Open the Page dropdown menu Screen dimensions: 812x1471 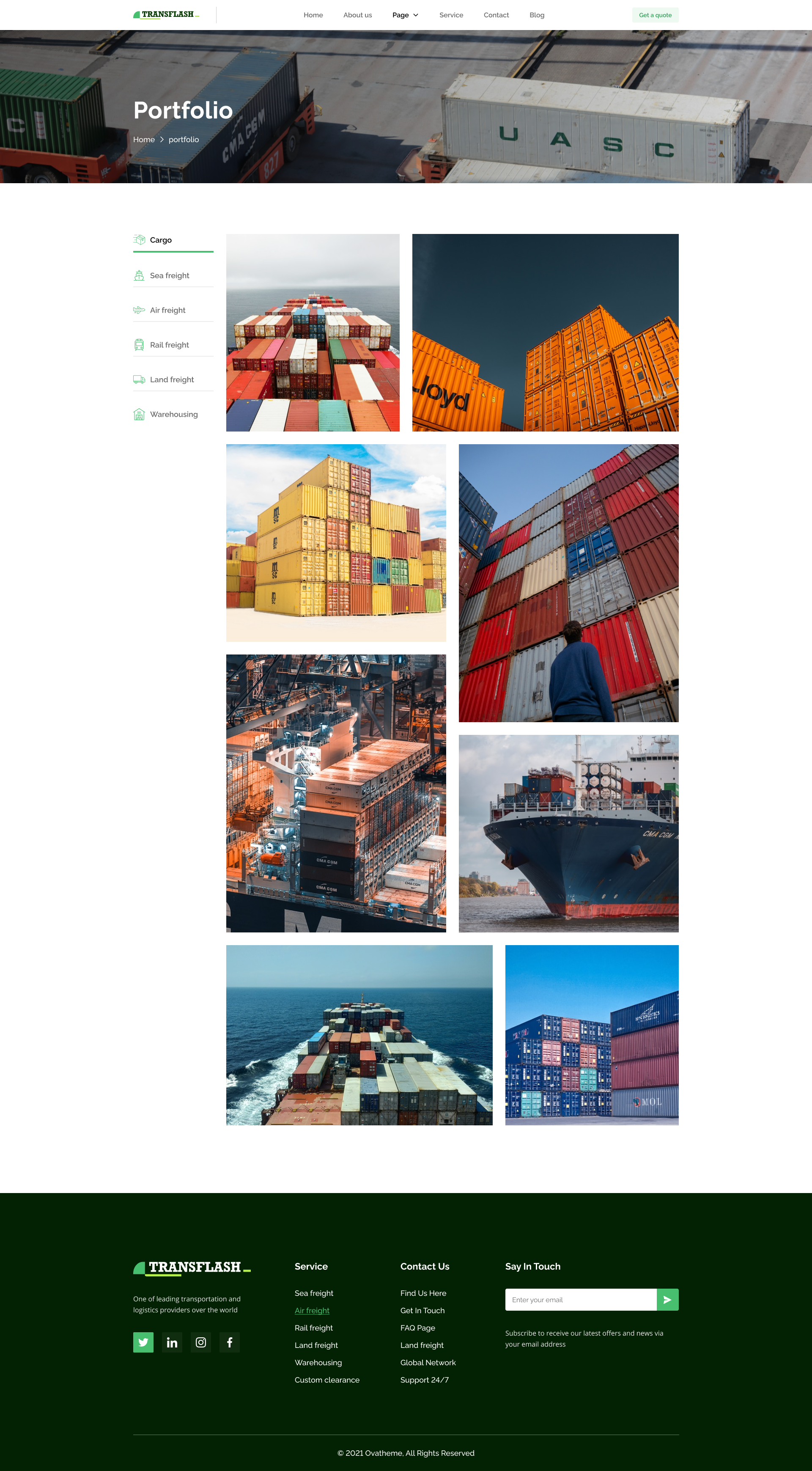coord(405,15)
